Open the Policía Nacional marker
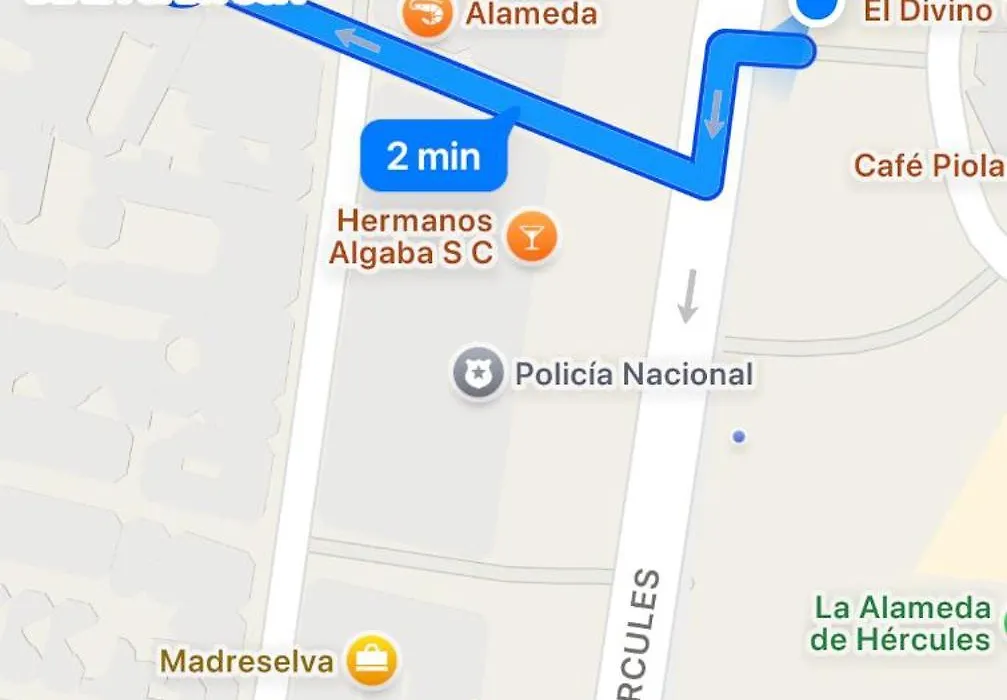The image size is (1007, 700). tap(480, 376)
